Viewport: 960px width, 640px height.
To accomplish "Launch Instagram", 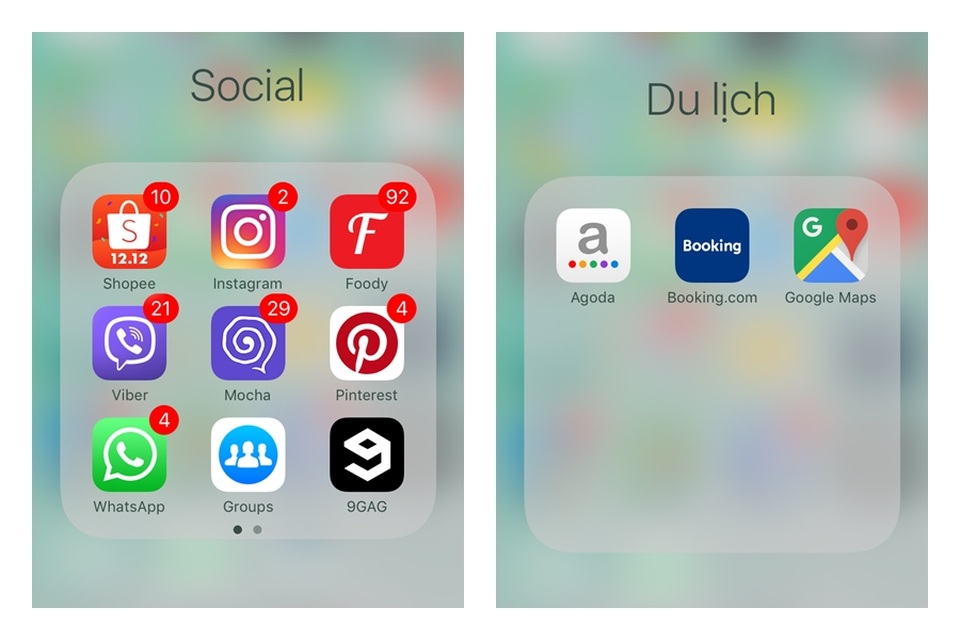I will [248, 232].
